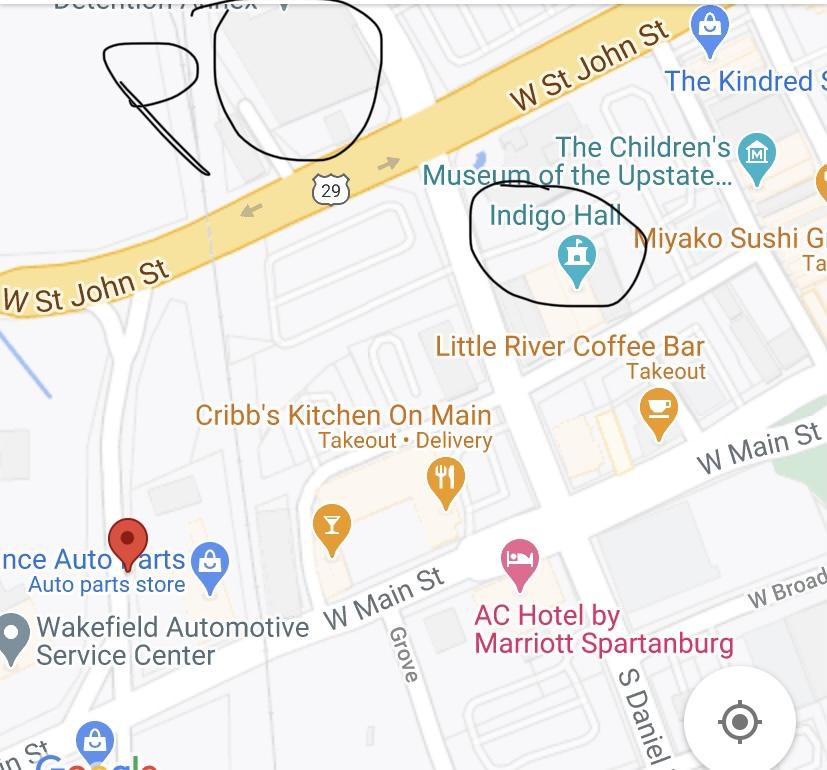This screenshot has width=827, height=770.
Task: Select Cribb's Kitchen On Main restaurant marker
Action: tap(446, 481)
